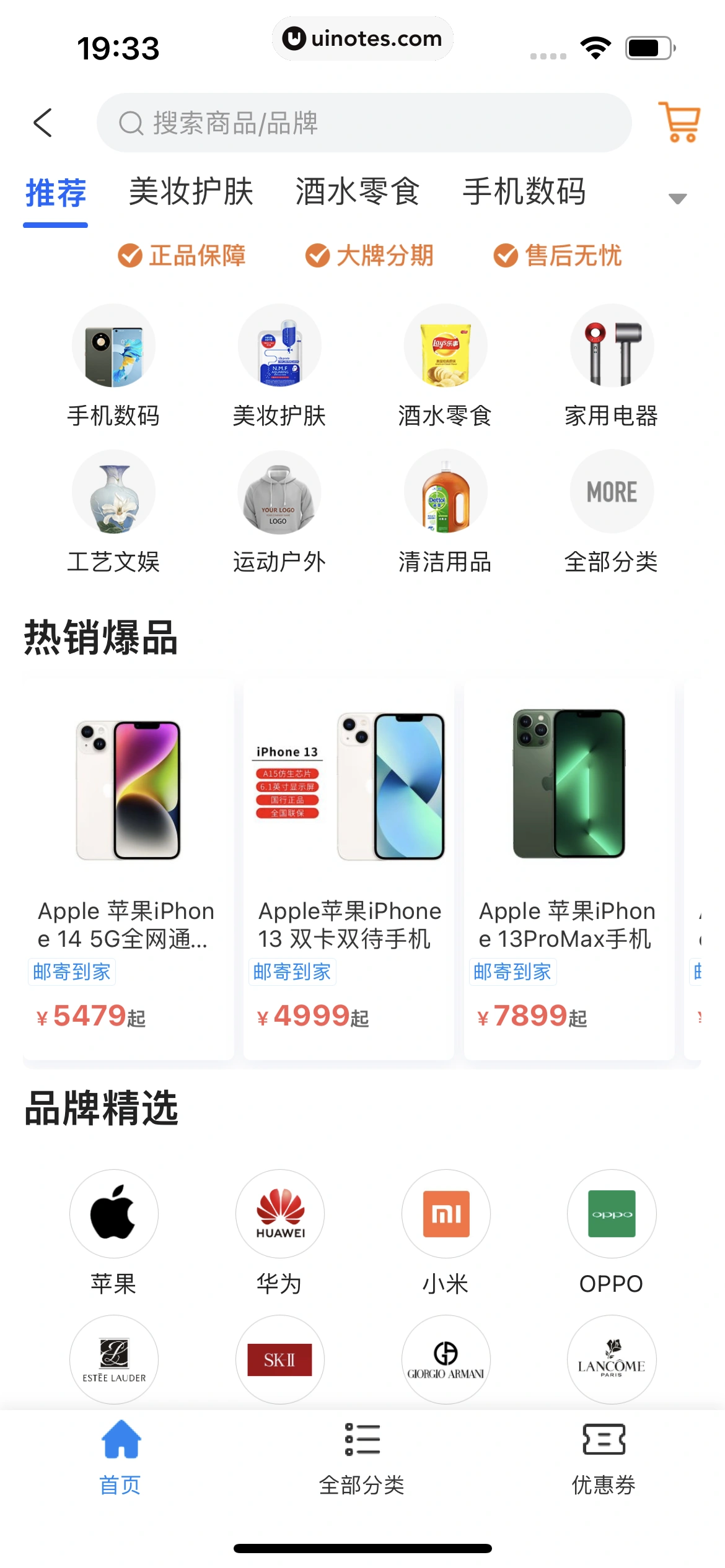
Task: Open the 家用电器 category icon
Action: 611,365
